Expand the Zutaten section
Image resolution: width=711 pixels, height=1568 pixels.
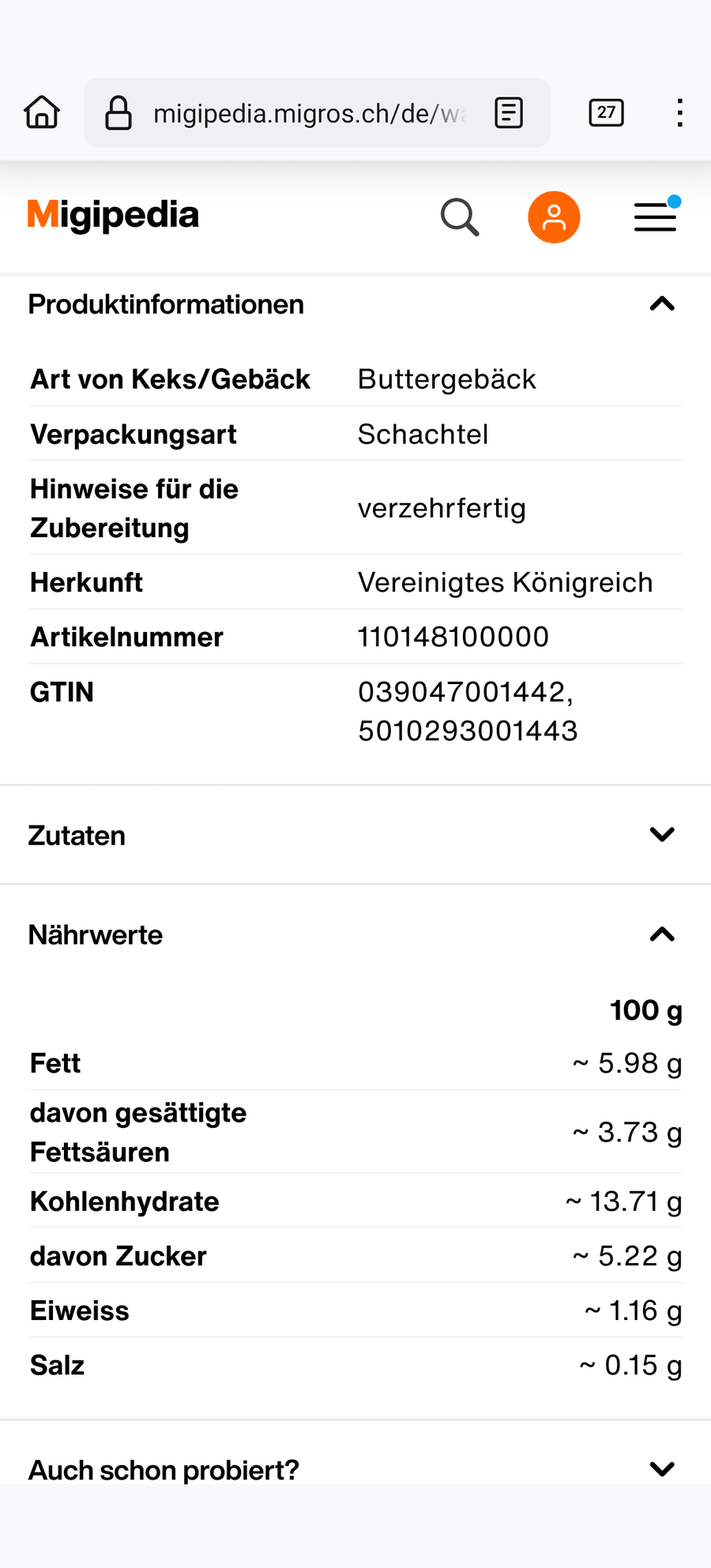355,835
